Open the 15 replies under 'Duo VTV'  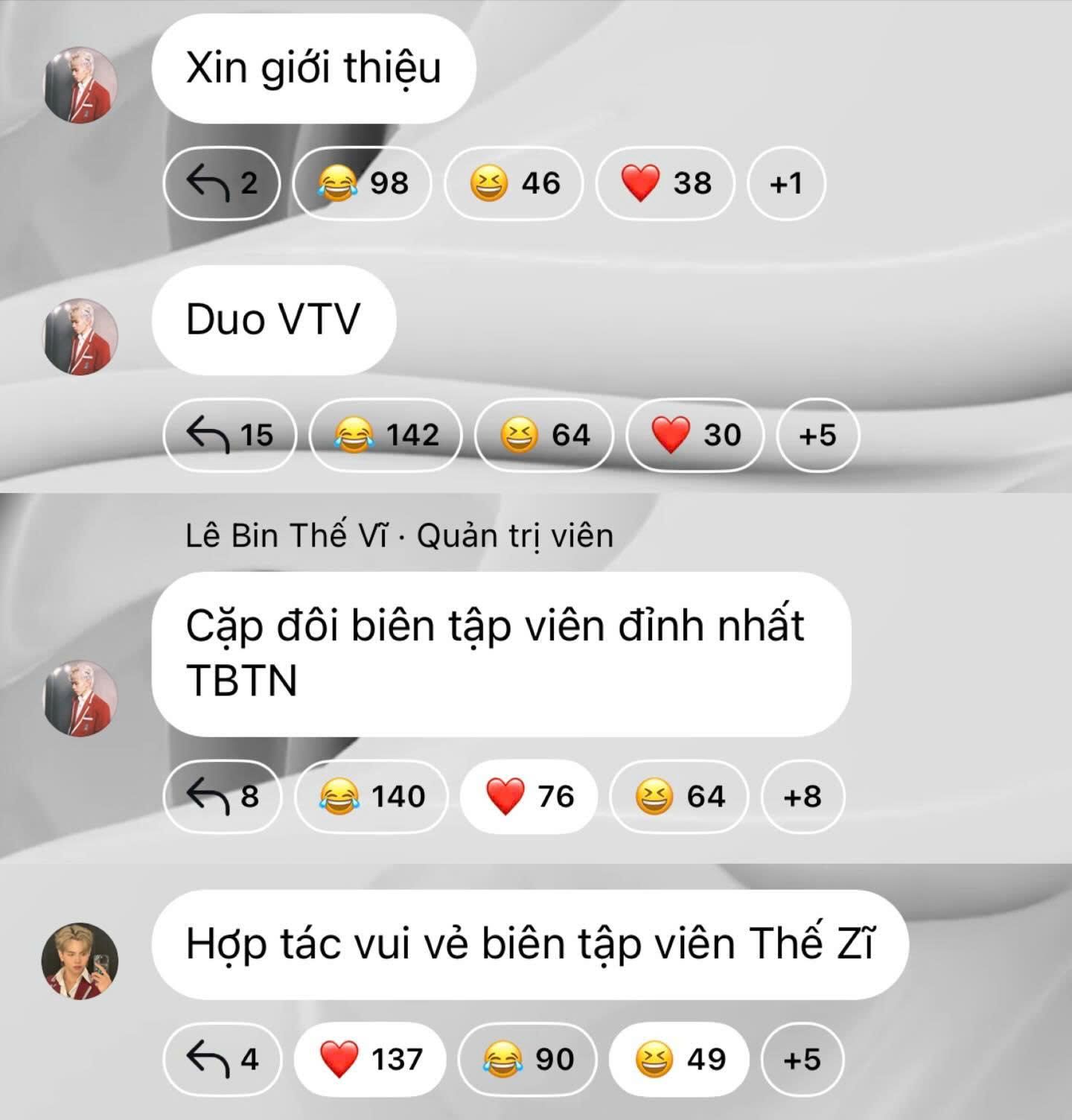pos(229,435)
